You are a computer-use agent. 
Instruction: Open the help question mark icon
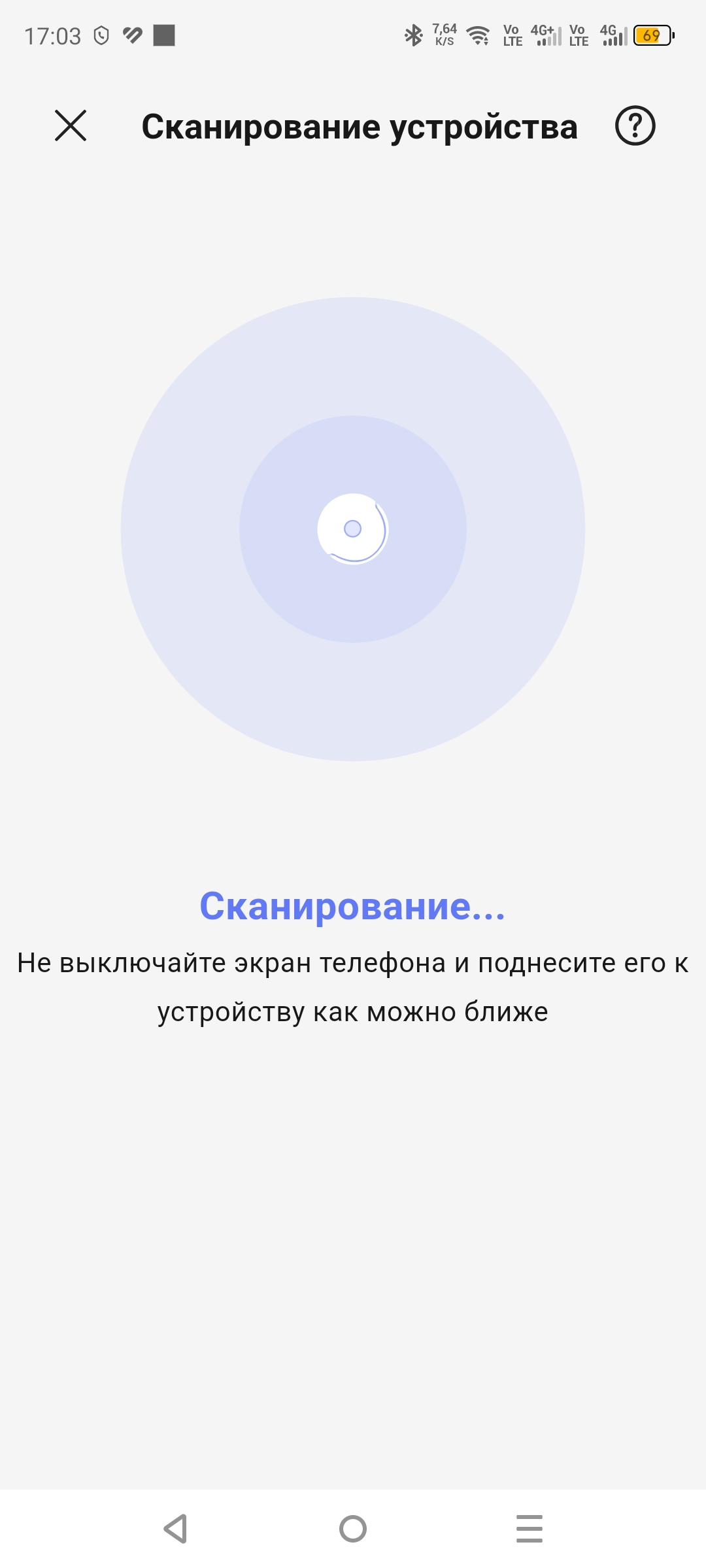pyautogui.click(x=635, y=125)
